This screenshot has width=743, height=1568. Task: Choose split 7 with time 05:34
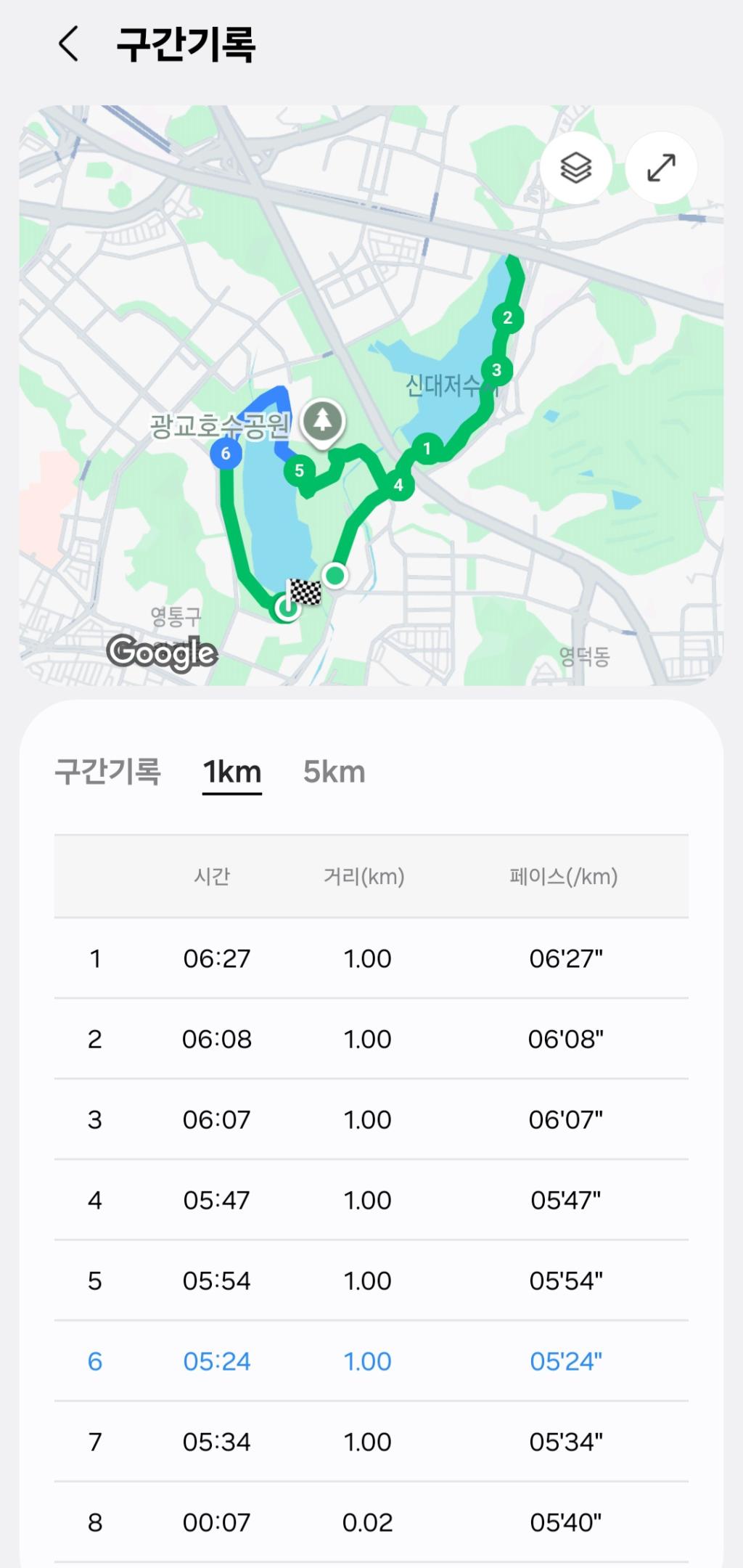pyautogui.click(x=371, y=1442)
